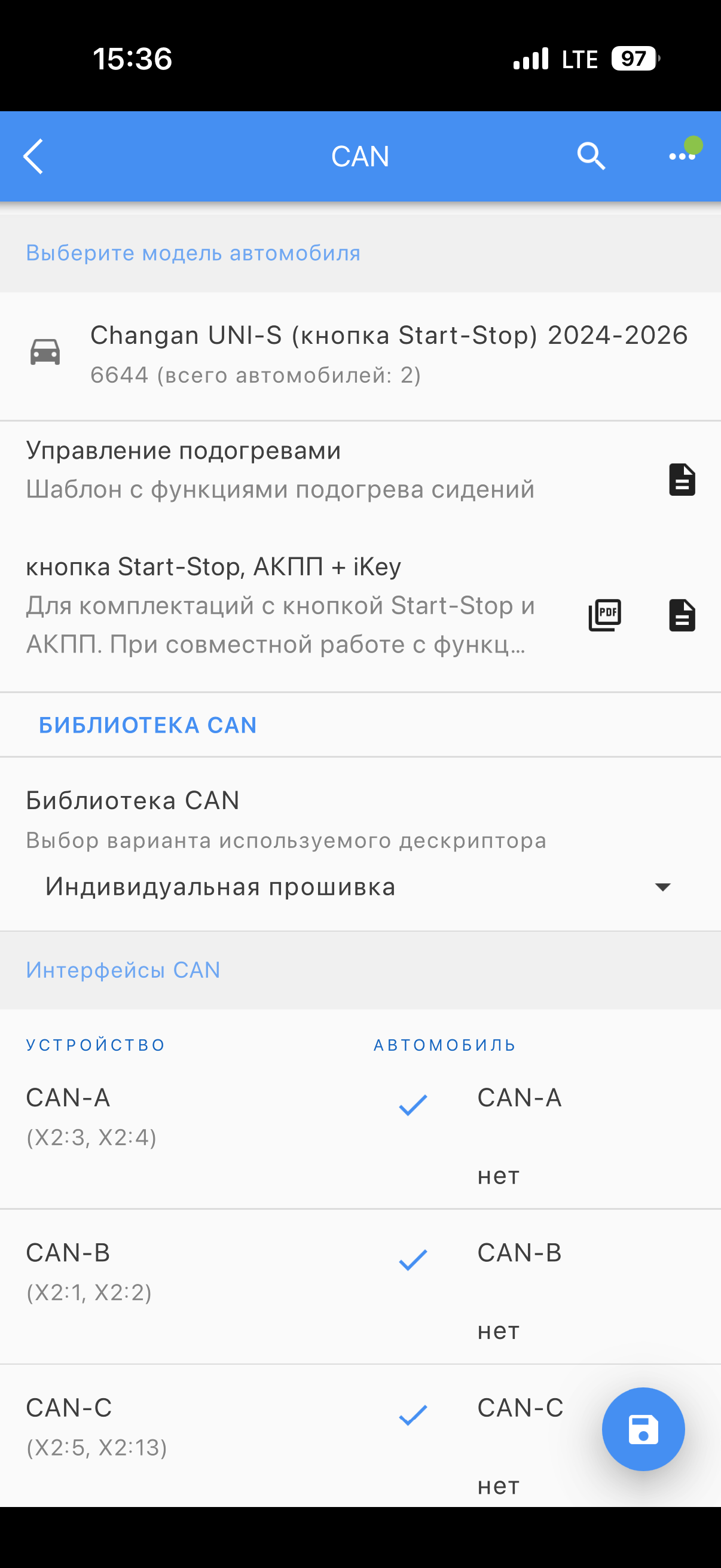Select the Changan UNI-S car model row
Viewport: 721px width, 1568px height.
360,354
